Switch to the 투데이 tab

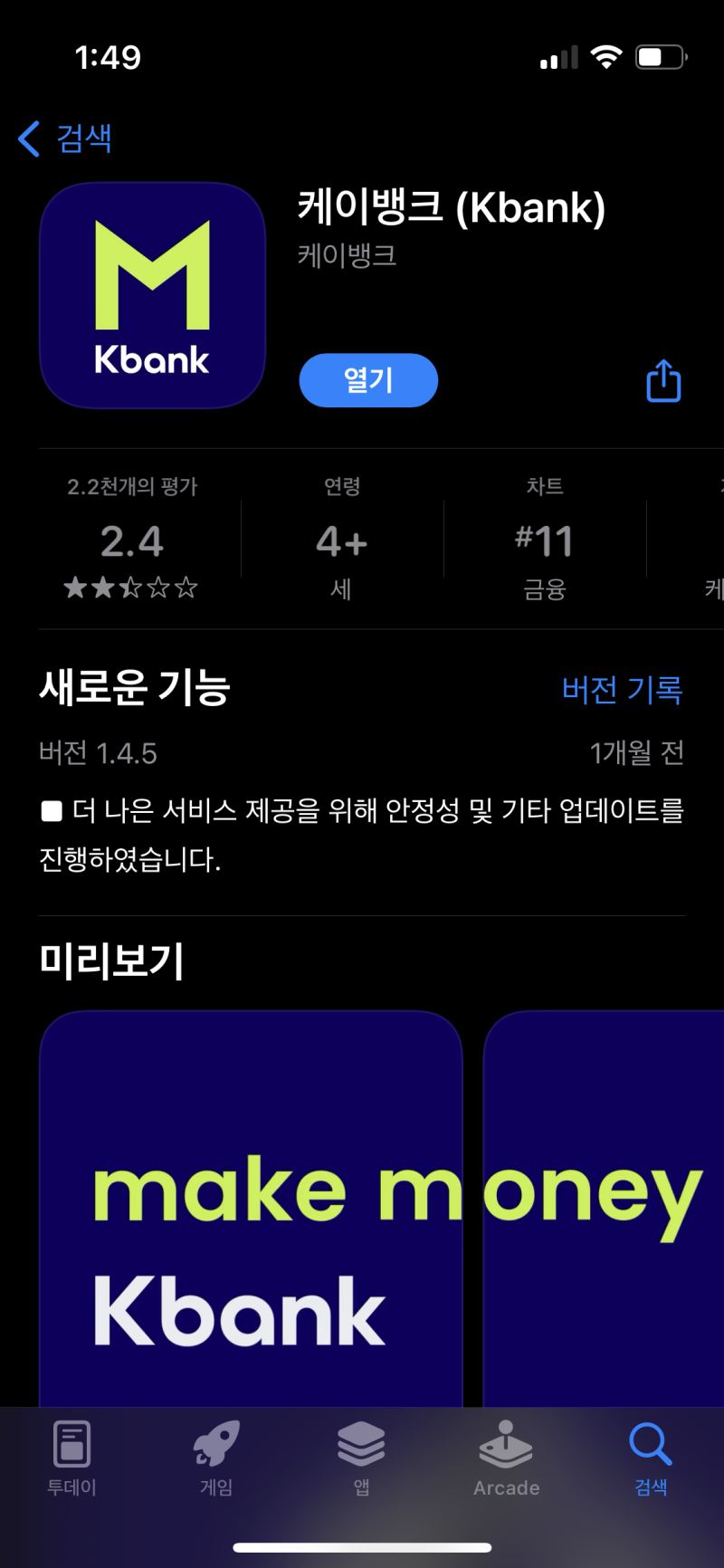pyautogui.click(x=71, y=1458)
